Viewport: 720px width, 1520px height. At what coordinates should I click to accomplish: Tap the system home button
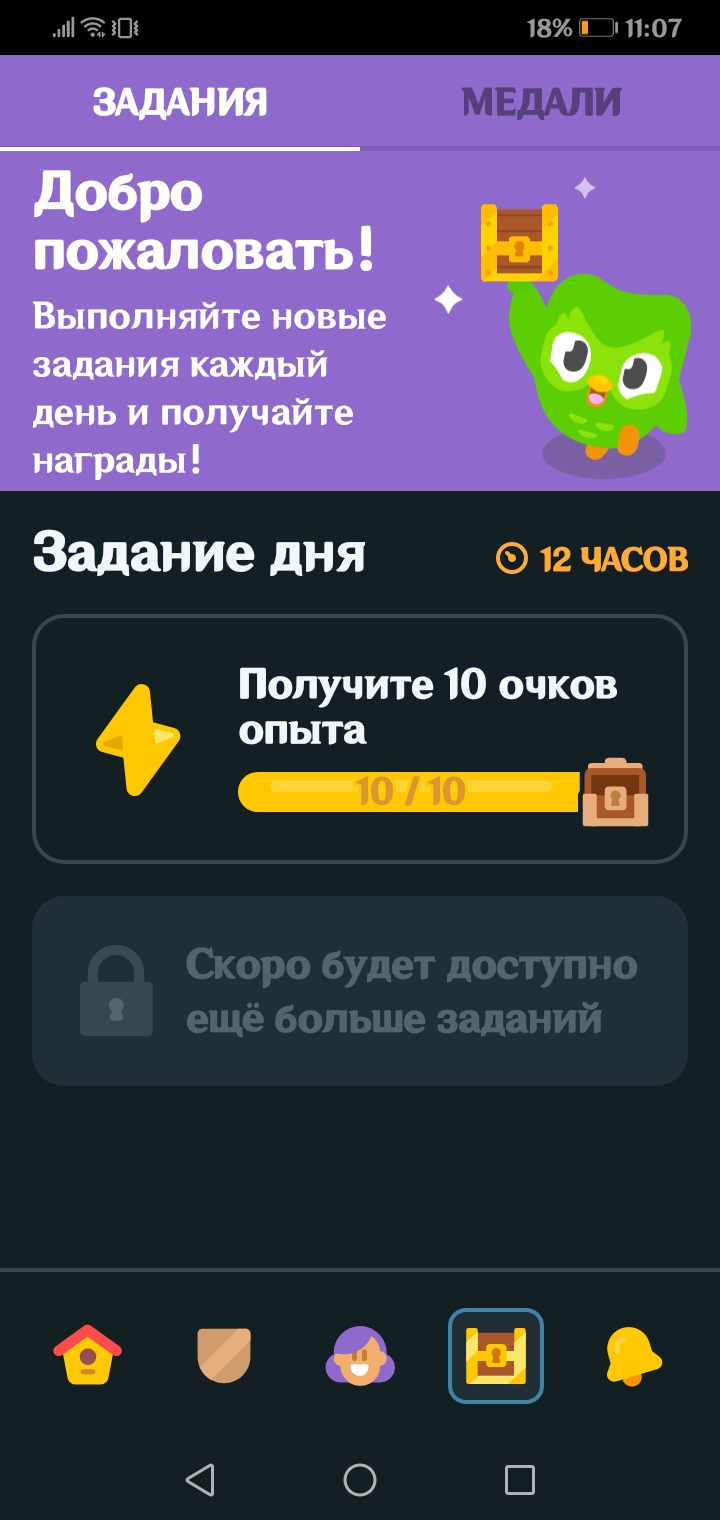(x=360, y=1479)
